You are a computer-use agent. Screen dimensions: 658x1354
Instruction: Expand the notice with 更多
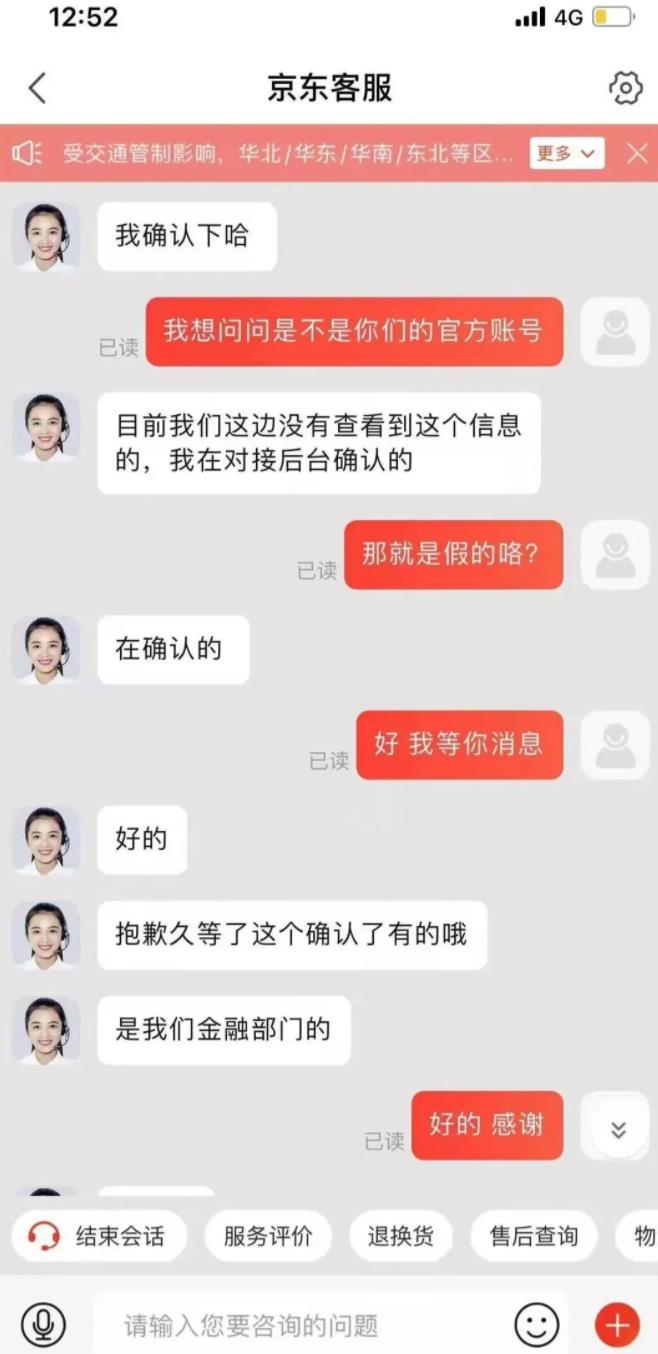click(x=566, y=153)
